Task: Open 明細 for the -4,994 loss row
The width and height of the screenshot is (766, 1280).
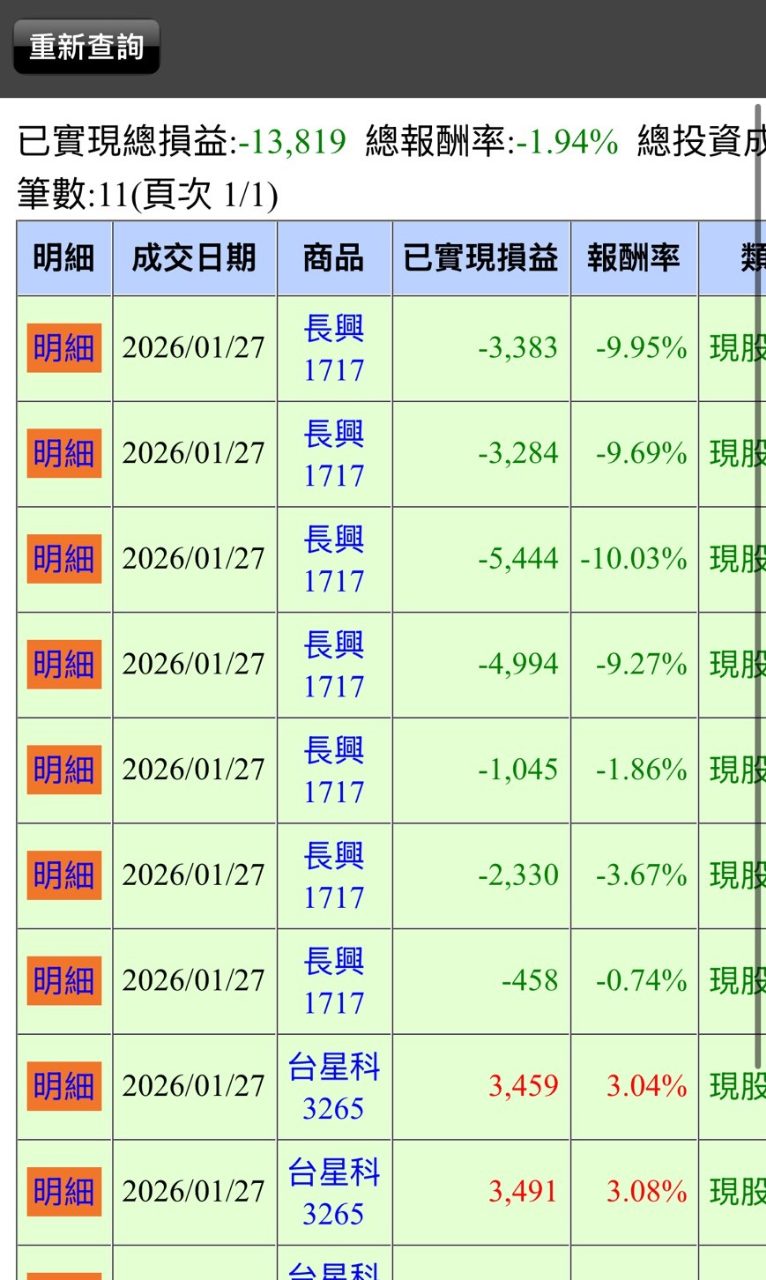Action: coord(61,663)
